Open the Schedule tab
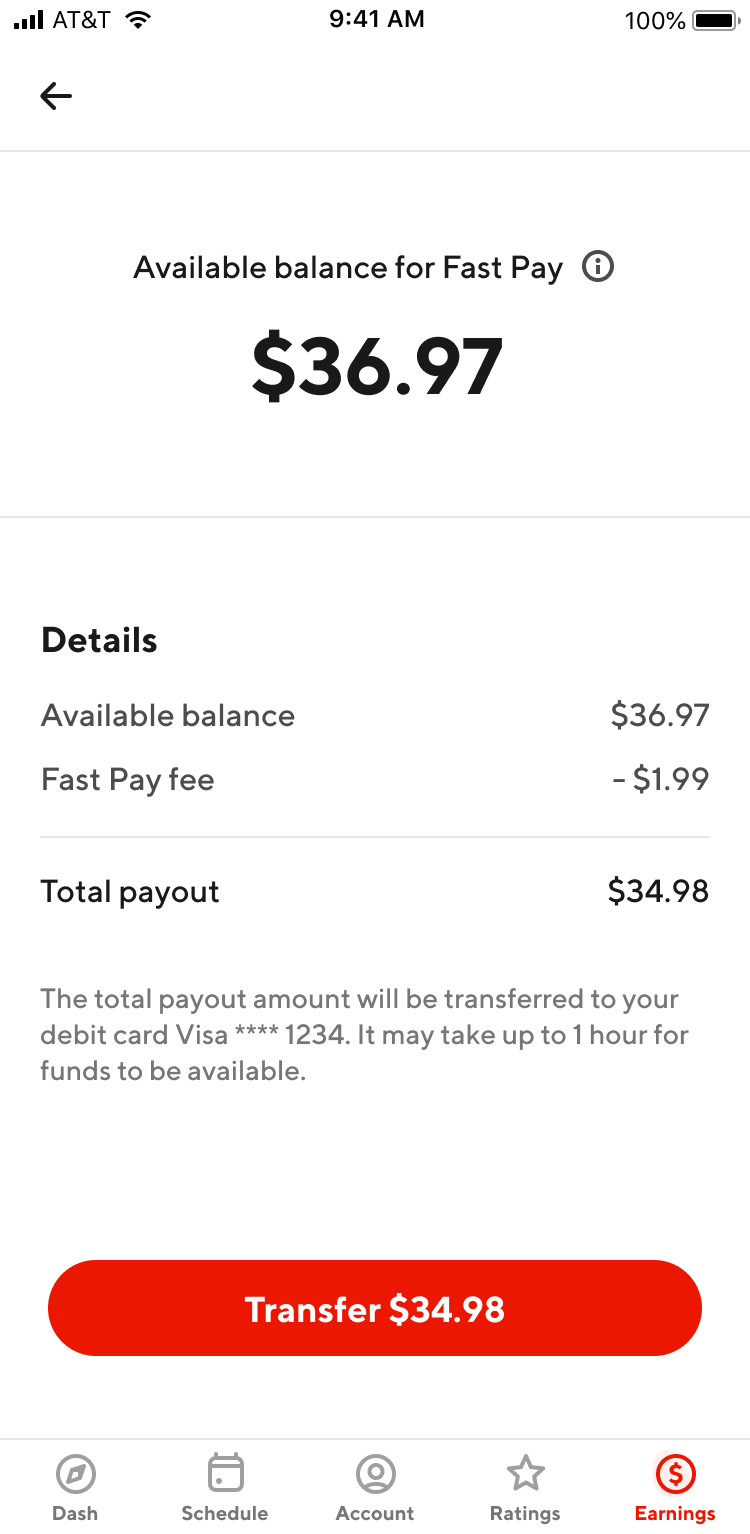750x1534 pixels. [x=225, y=1487]
